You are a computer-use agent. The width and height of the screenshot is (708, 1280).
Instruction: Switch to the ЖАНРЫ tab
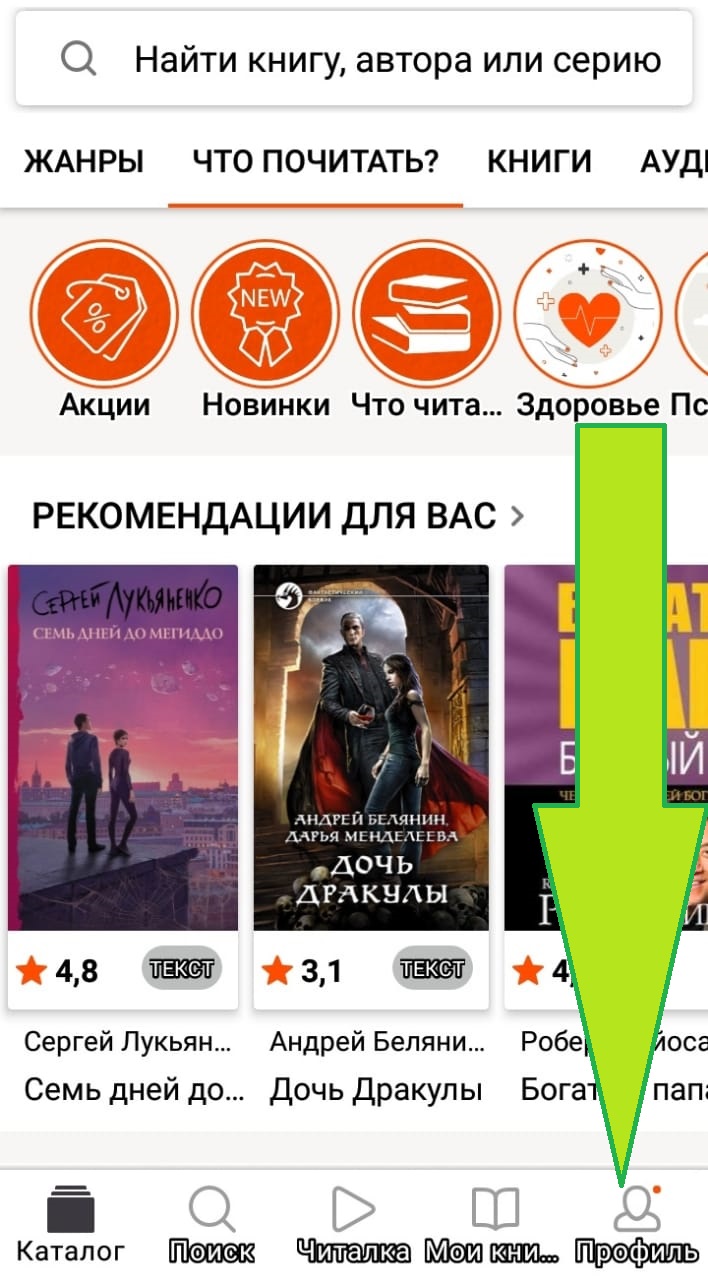[84, 162]
